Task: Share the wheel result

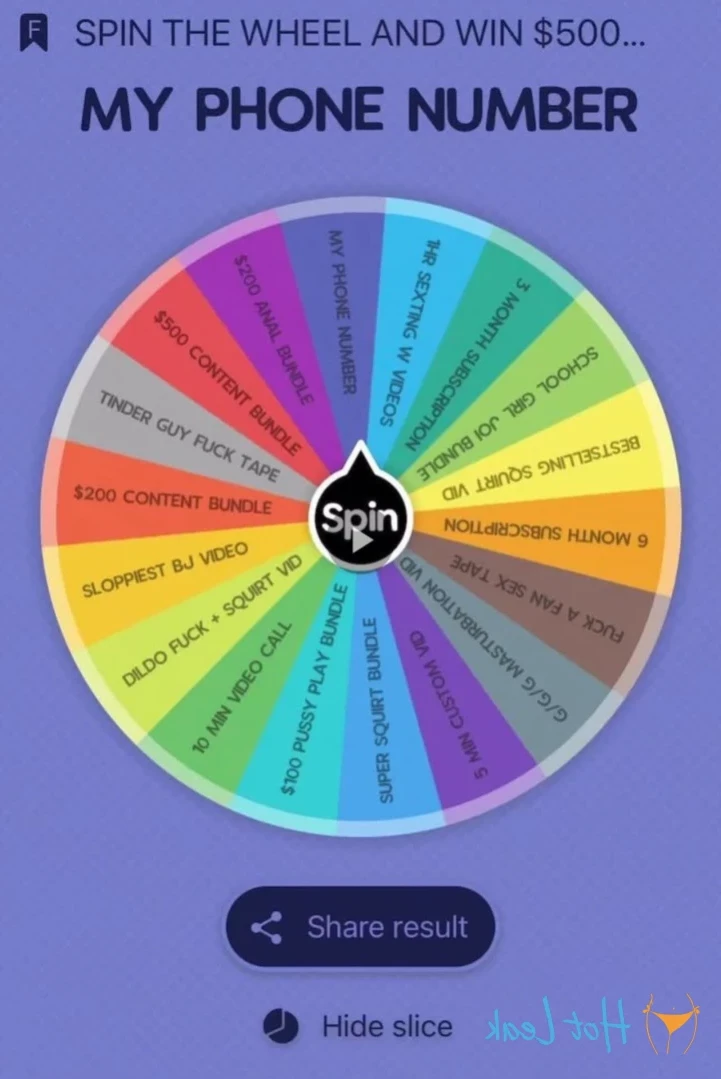Action: click(x=360, y=927)
